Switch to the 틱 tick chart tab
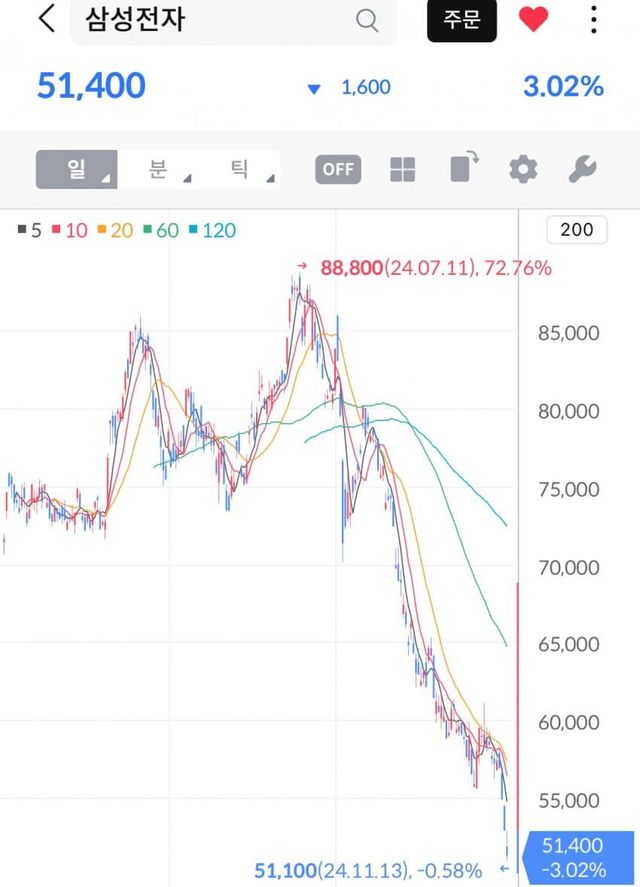The width and height of the screenshot is (640, 887). (240, 169)
